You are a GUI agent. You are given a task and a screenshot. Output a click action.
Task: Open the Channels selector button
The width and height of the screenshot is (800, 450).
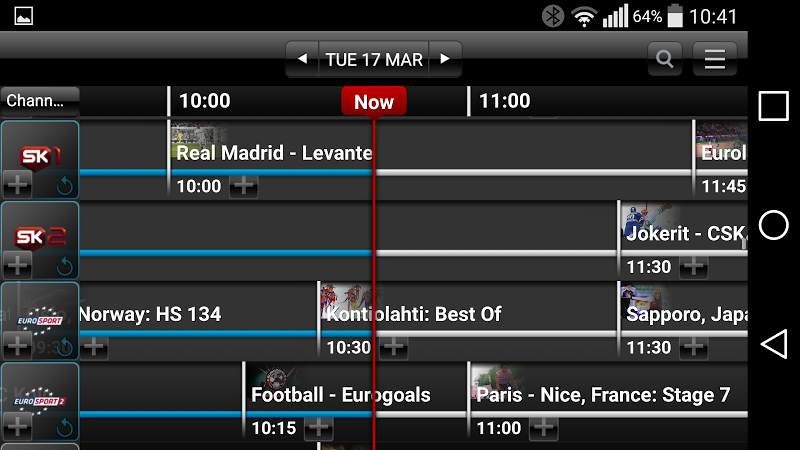pos(40,100)
